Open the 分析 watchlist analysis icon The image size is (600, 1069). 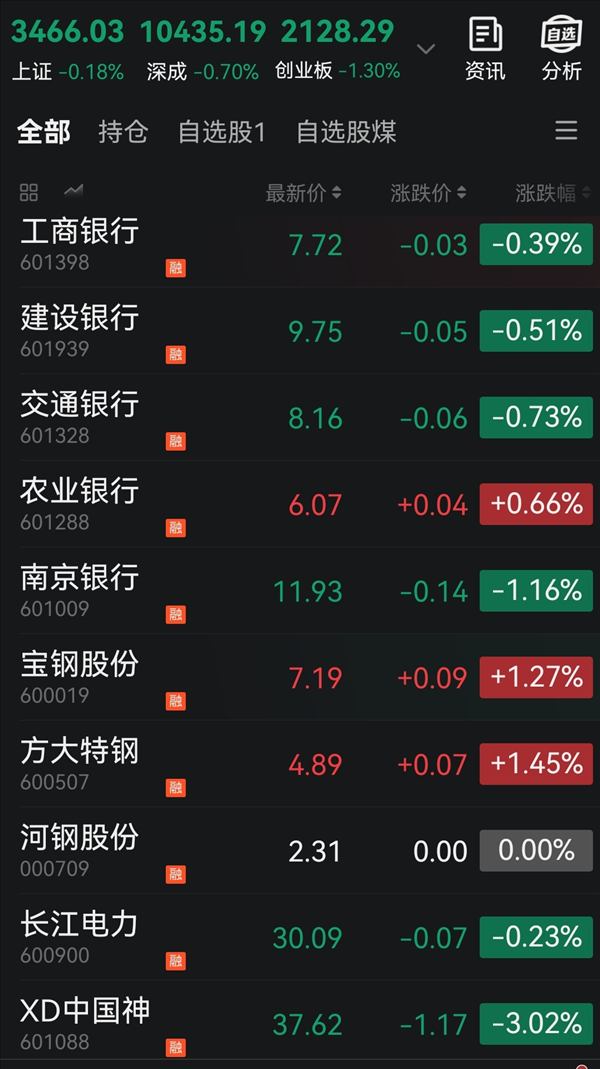(561, 48)
